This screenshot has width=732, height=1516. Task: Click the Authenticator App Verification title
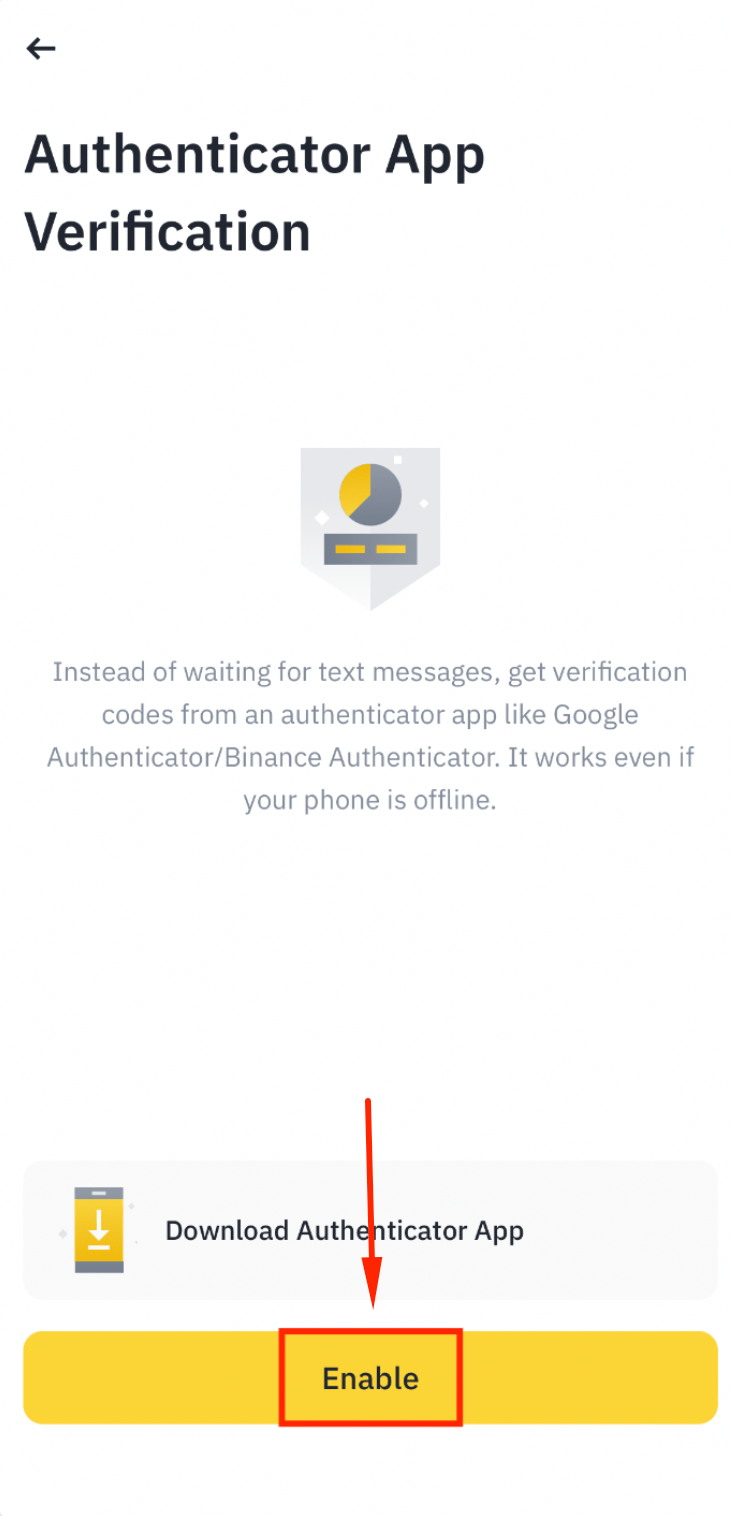255,192
